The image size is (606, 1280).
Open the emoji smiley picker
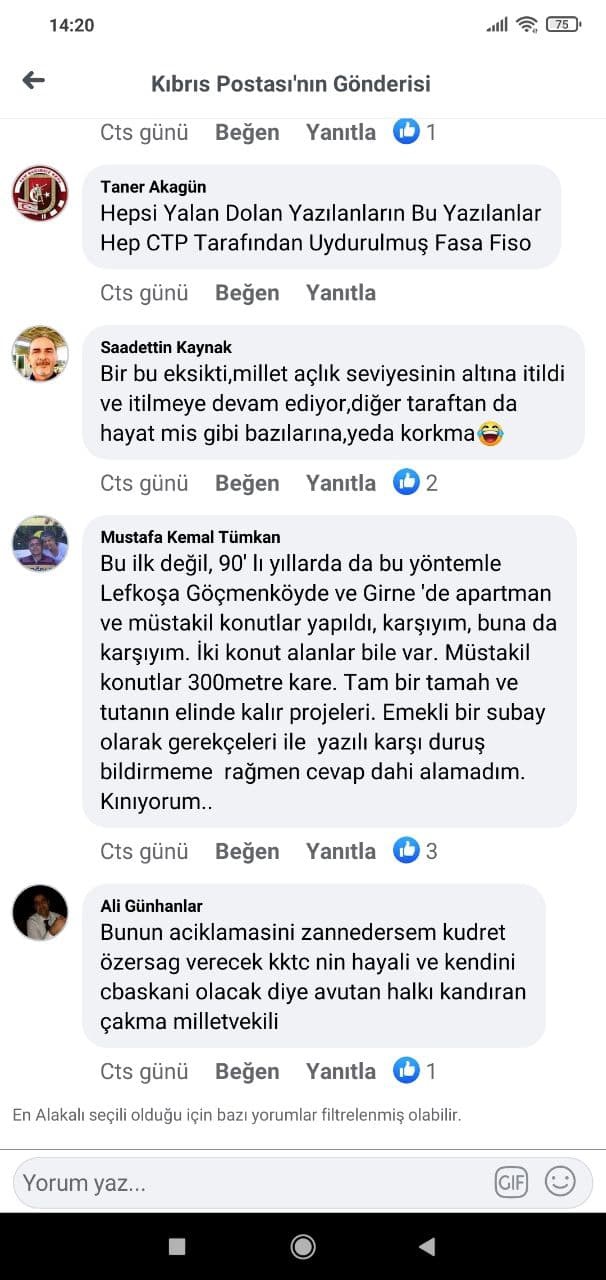tap(560, 1182)
